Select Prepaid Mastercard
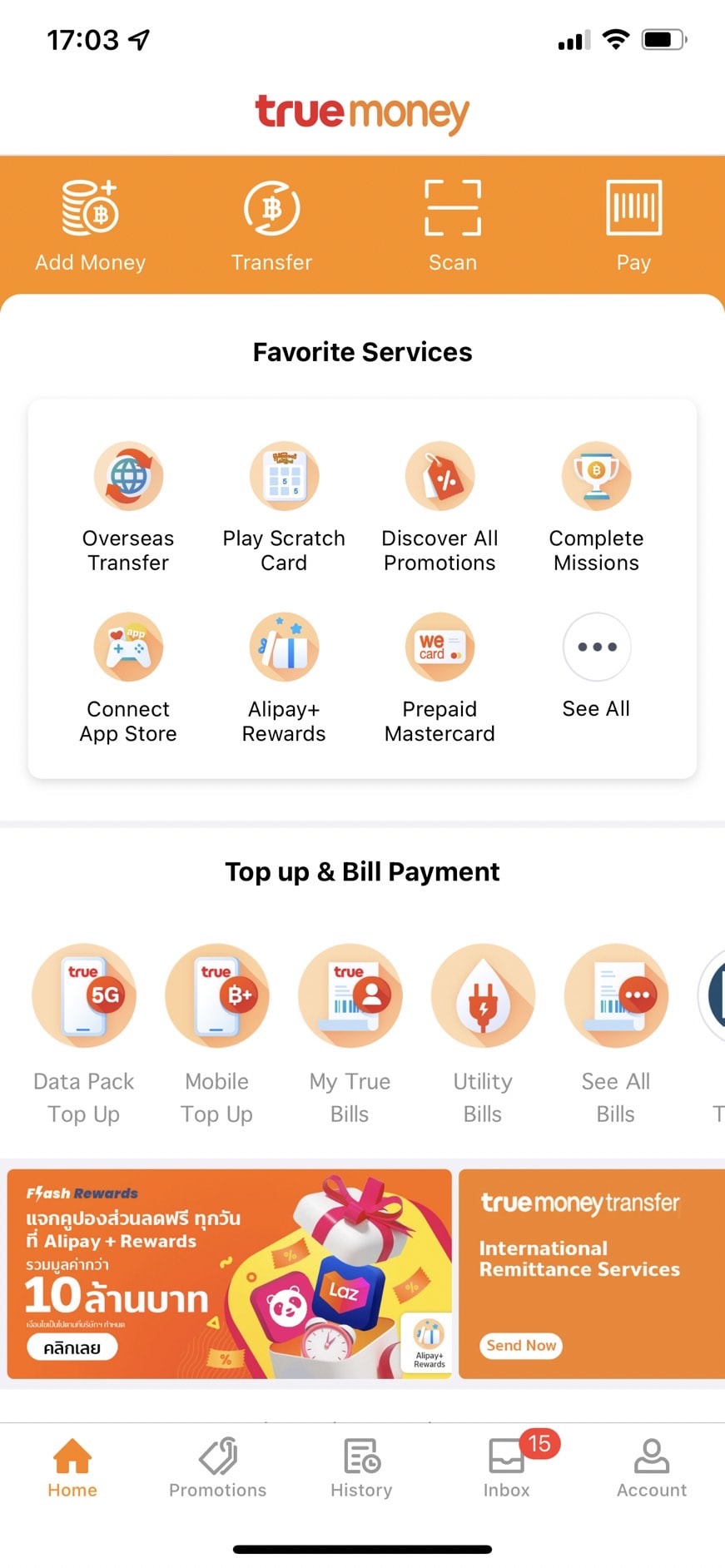The width and height of the screenshot is (725, 1568). pos(439,676)
